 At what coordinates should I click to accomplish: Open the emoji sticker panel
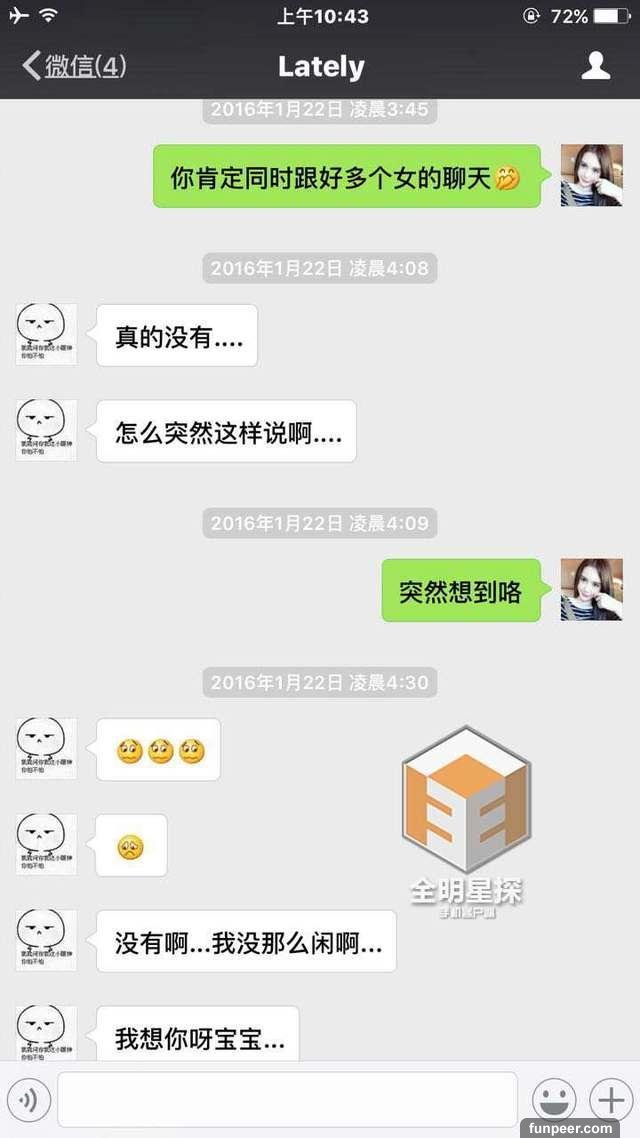click(553, 1100)
